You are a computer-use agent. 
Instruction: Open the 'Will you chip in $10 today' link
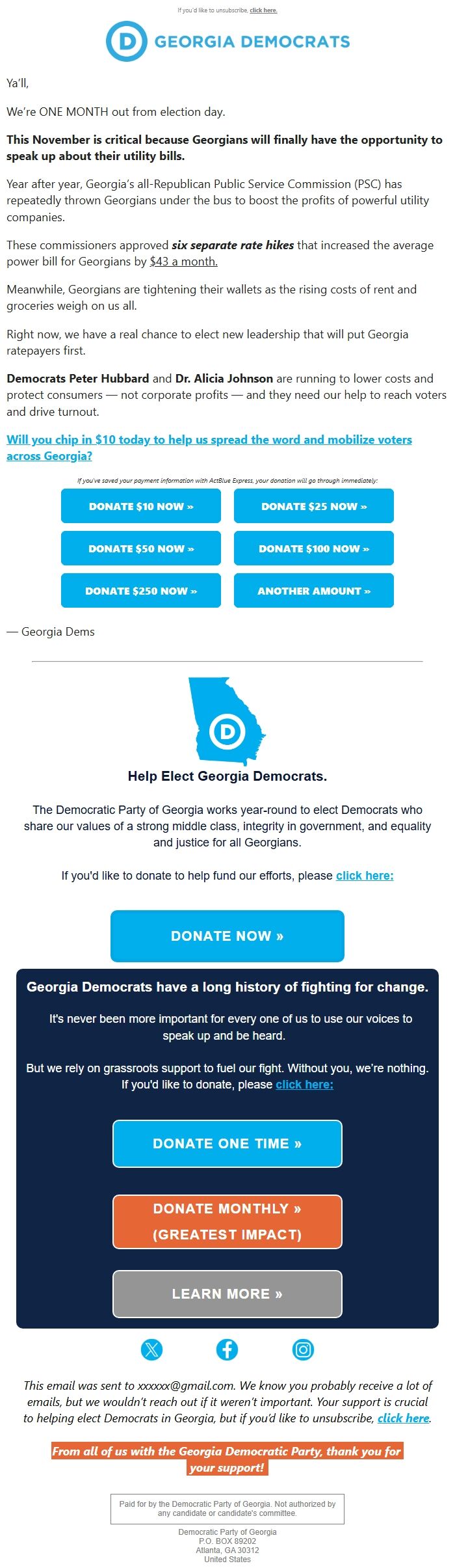coord(209,440)
